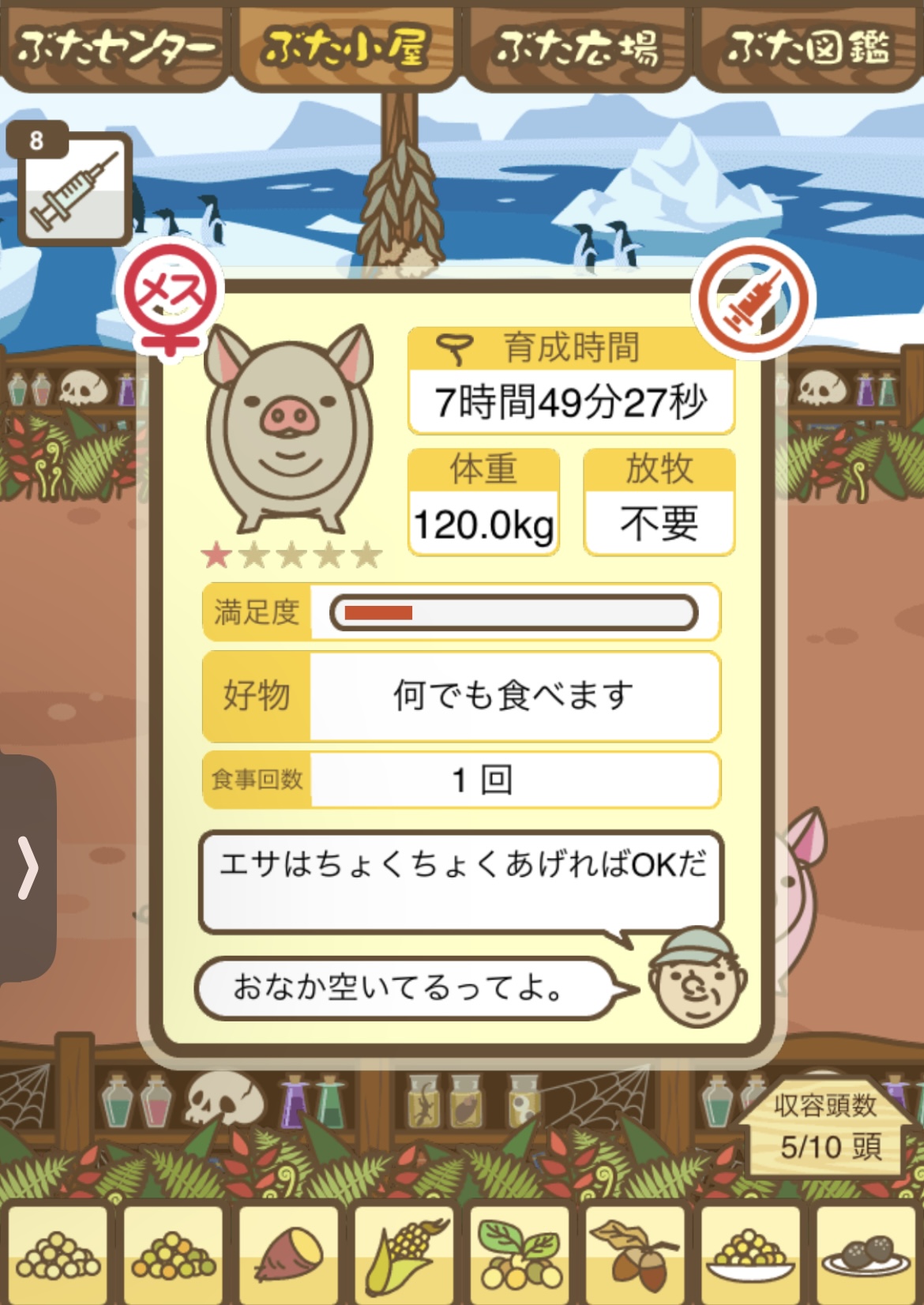Tap the crossed-out syringe icon on pig card
This screenshot has height=1305, width=924.
(753, 299)
